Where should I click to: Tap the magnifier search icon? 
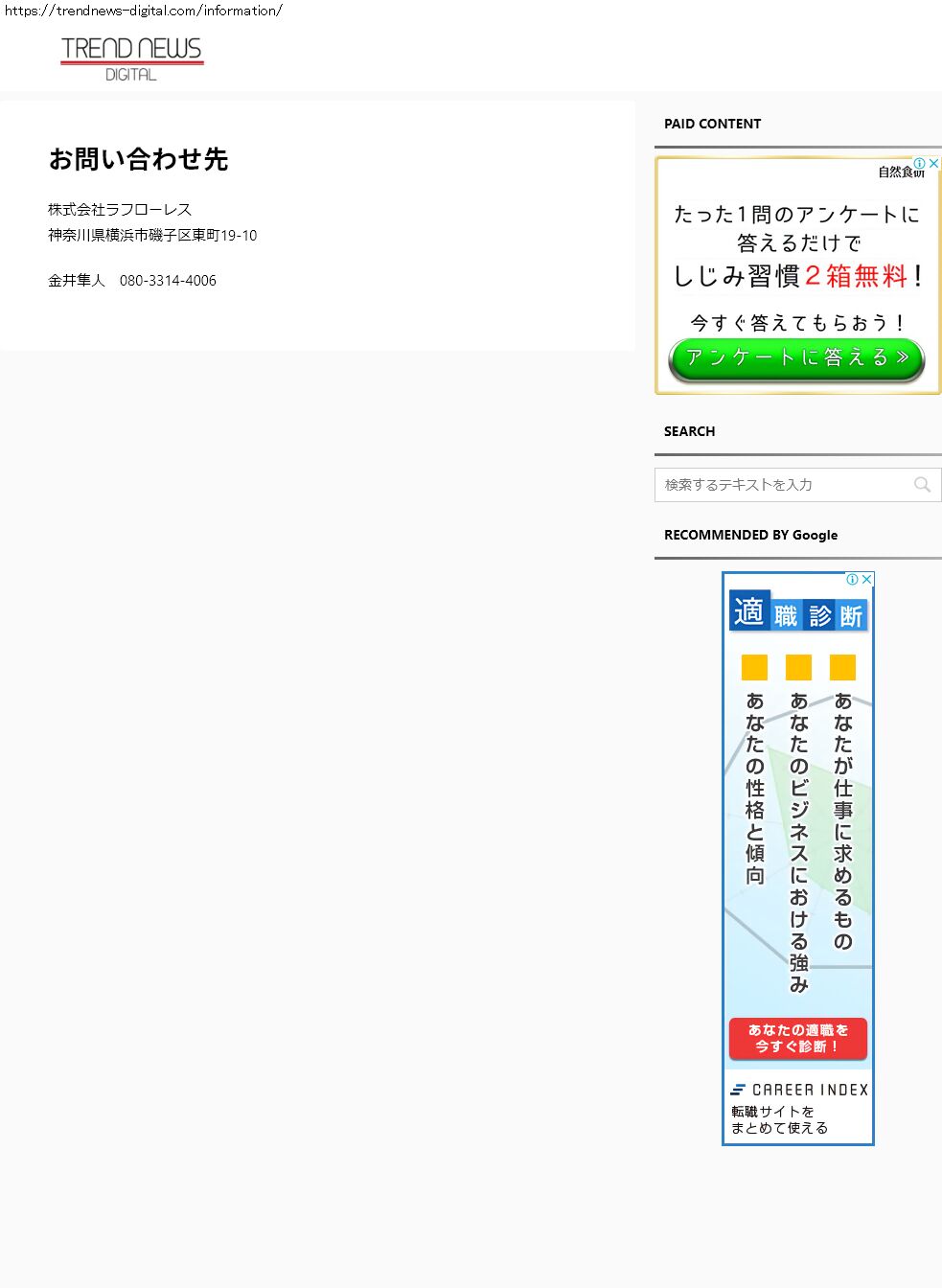coord(922,485)
